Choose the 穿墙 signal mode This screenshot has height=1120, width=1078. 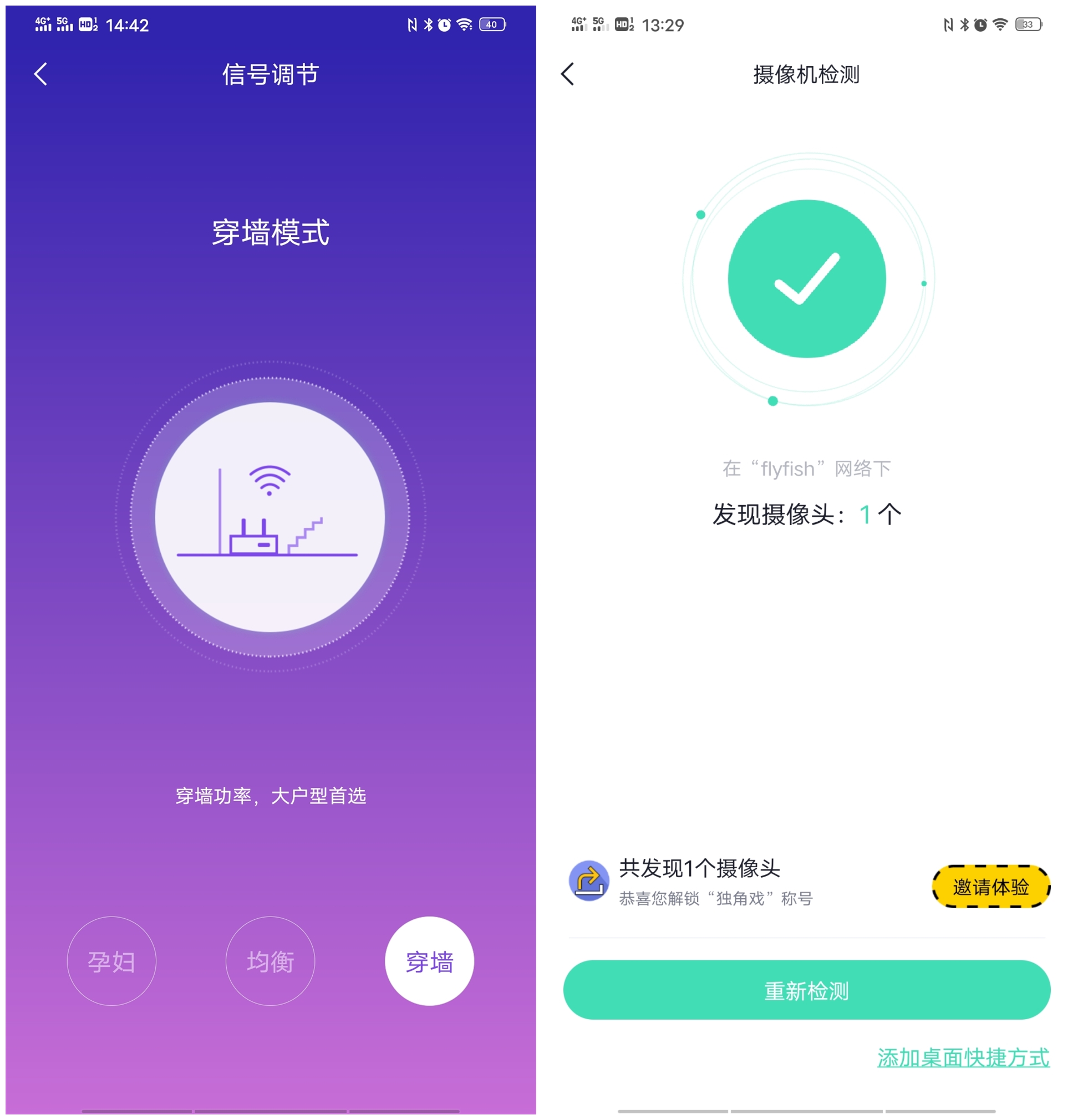[429, 961]
